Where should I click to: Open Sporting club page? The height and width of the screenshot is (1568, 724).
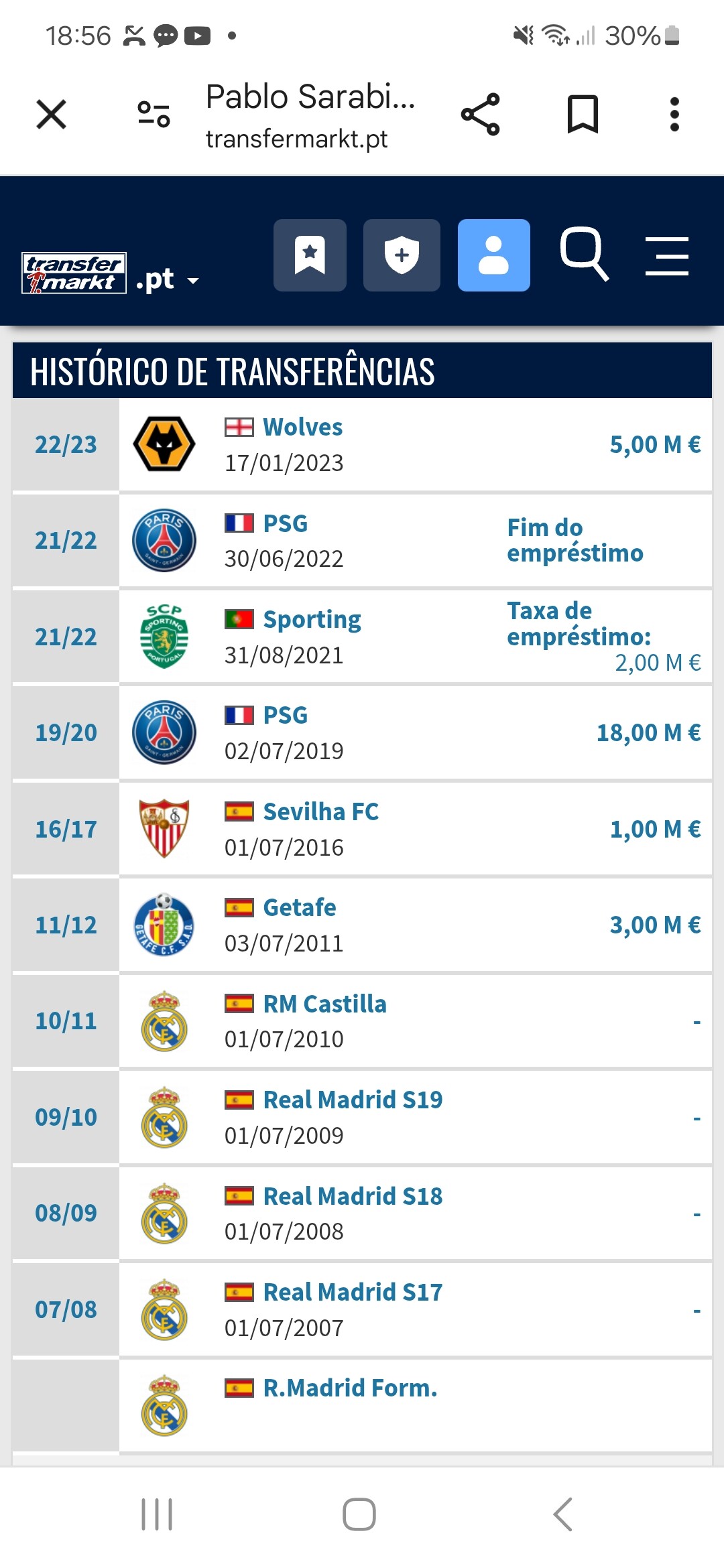[312, 620]
